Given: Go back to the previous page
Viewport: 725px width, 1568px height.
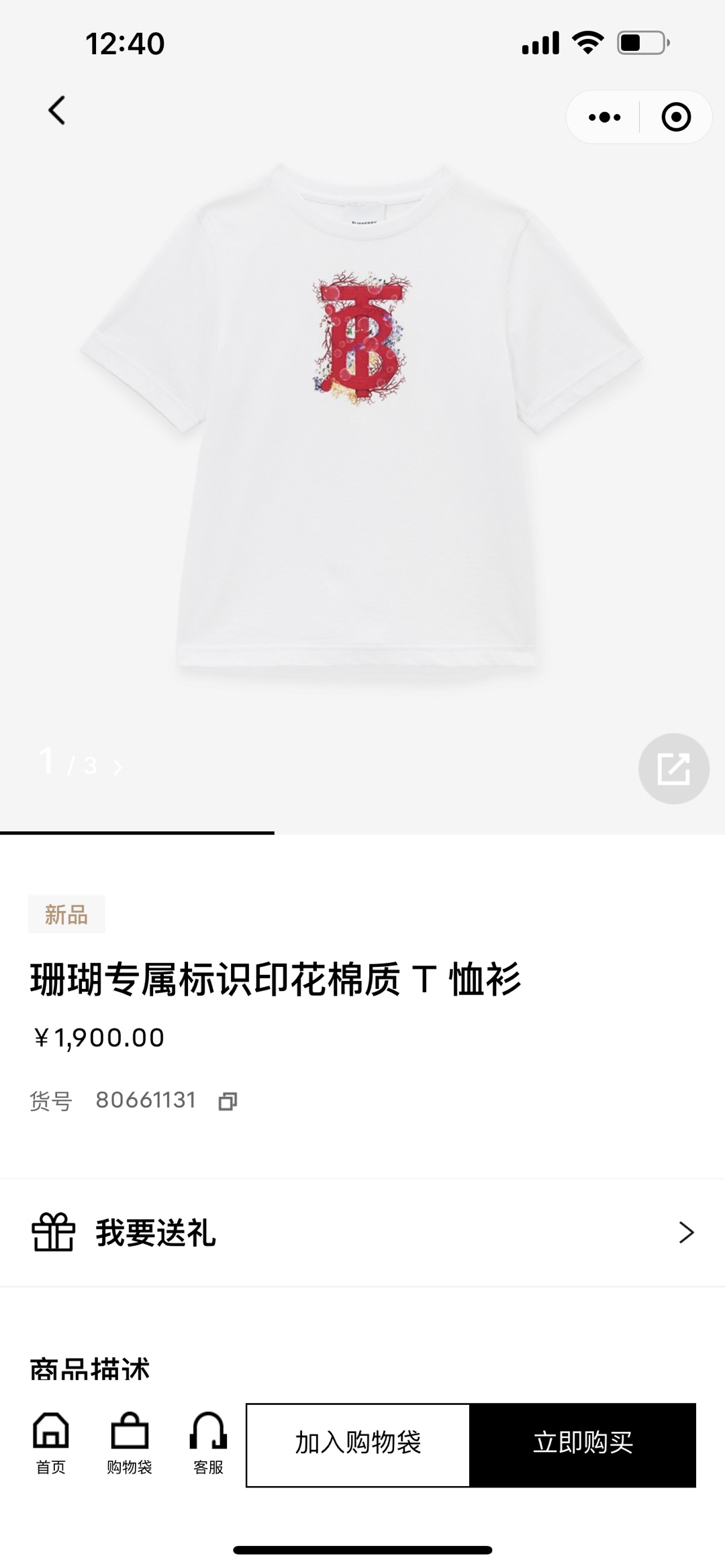Looking at the screenshot, I should [57, 111].
